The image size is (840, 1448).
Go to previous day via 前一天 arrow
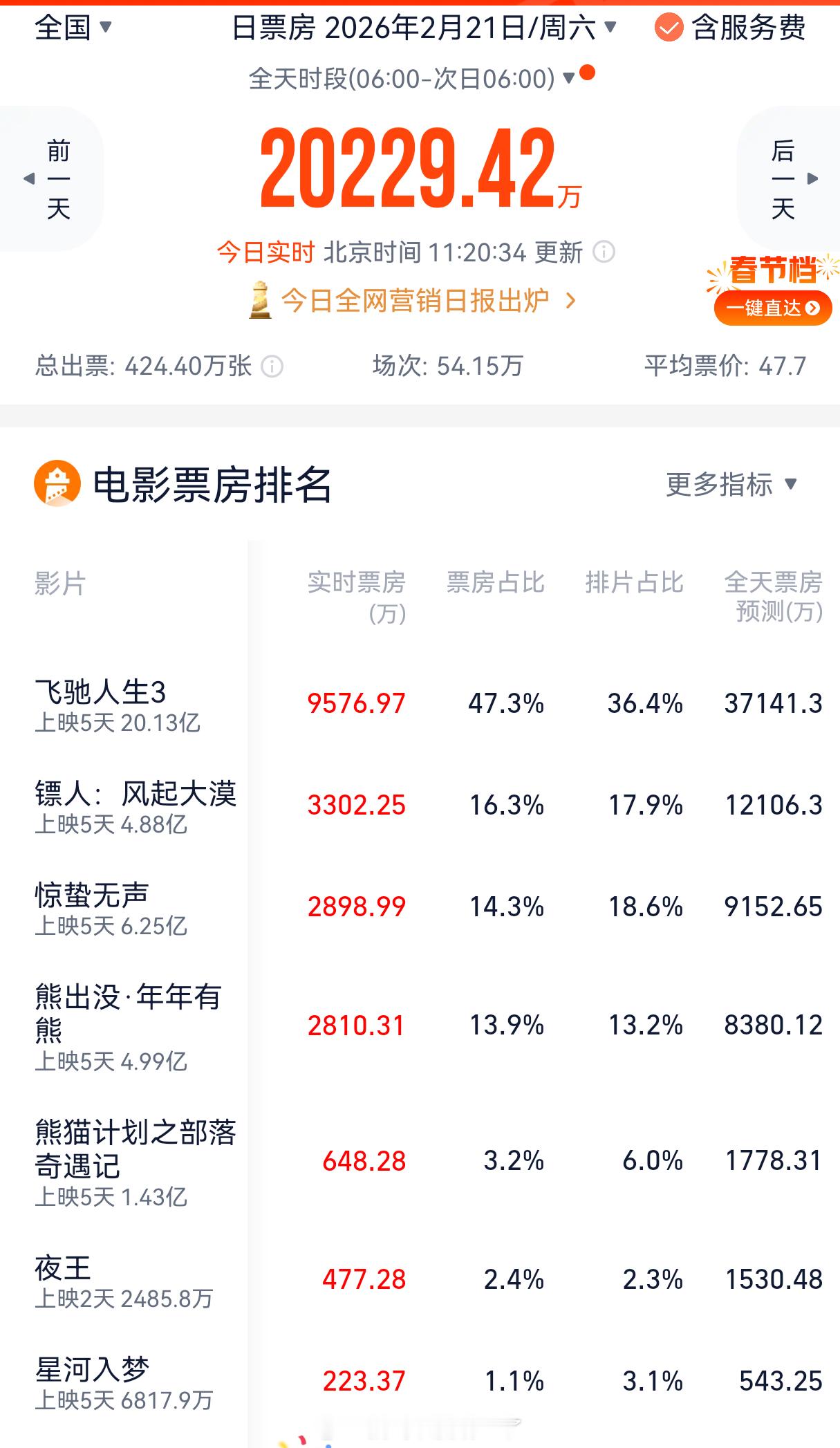point(52,178)
